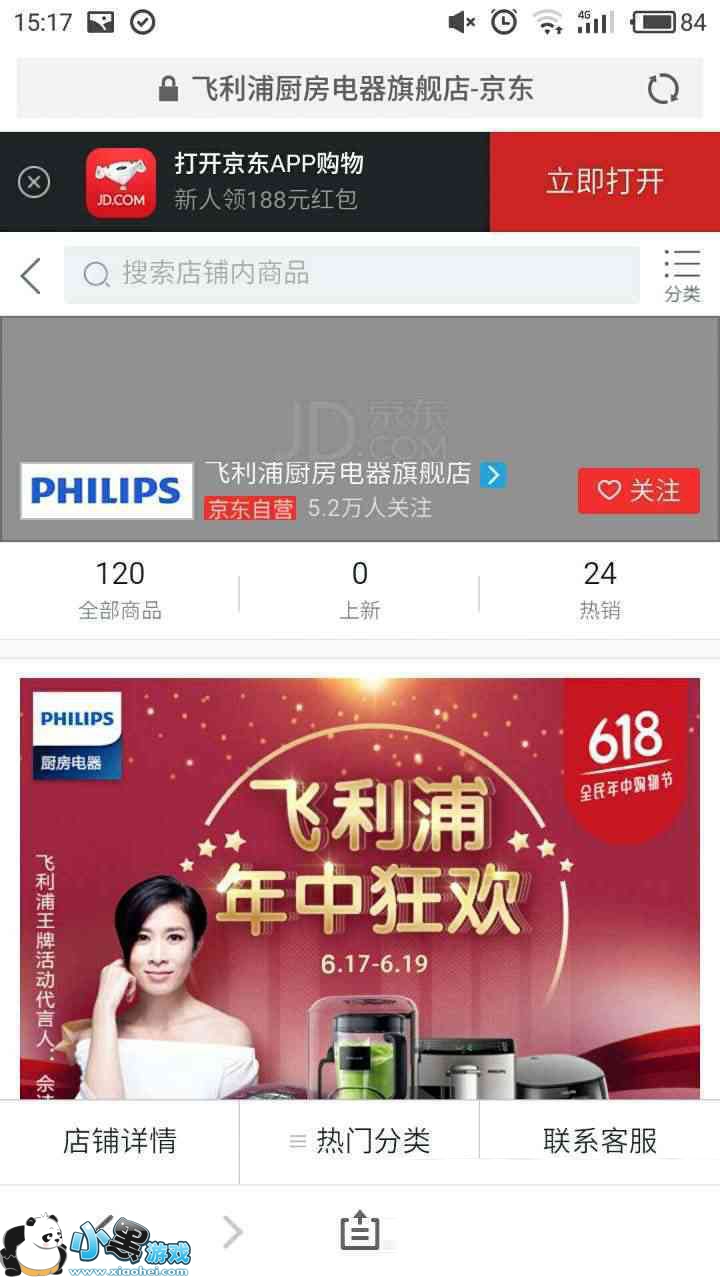Open the 分类 category menu
720x1280 pixels.
pos(682,275)
